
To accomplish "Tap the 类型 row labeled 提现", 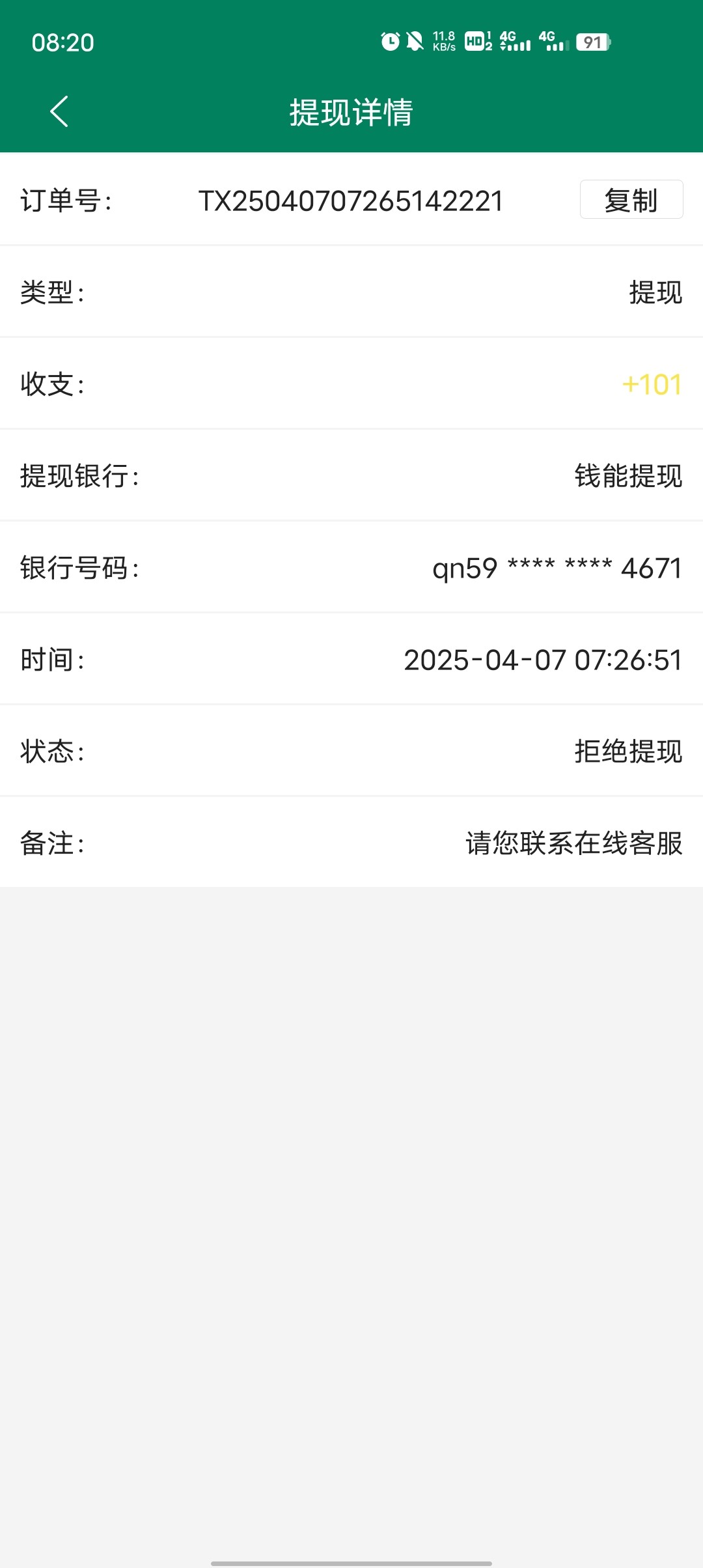I will [x=655, y=293].
